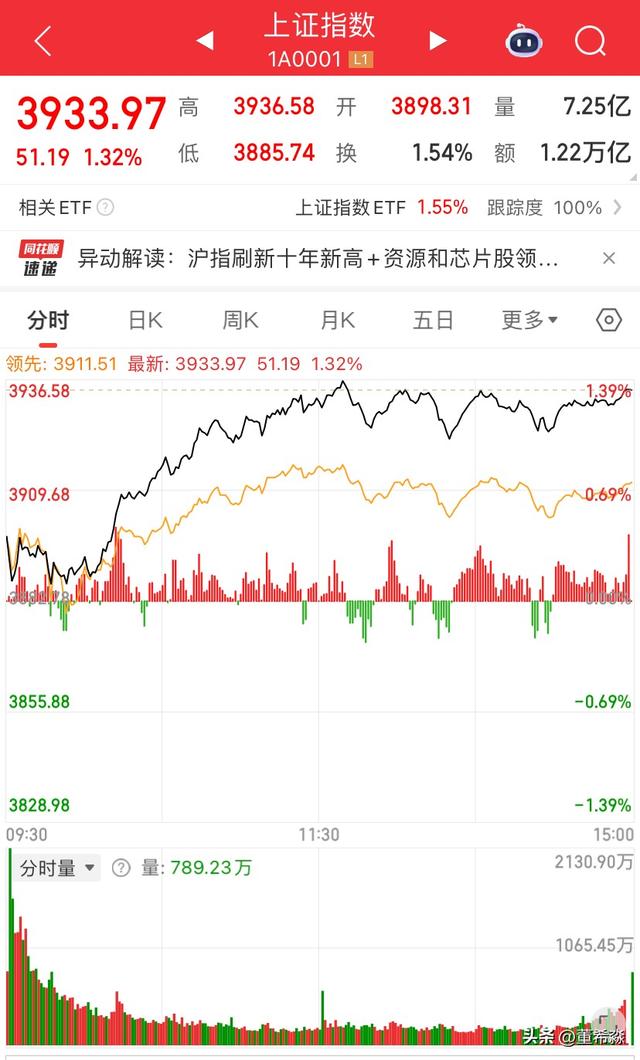Switch to the next index
Viewport: 640px width, 1060px height.
437,40
